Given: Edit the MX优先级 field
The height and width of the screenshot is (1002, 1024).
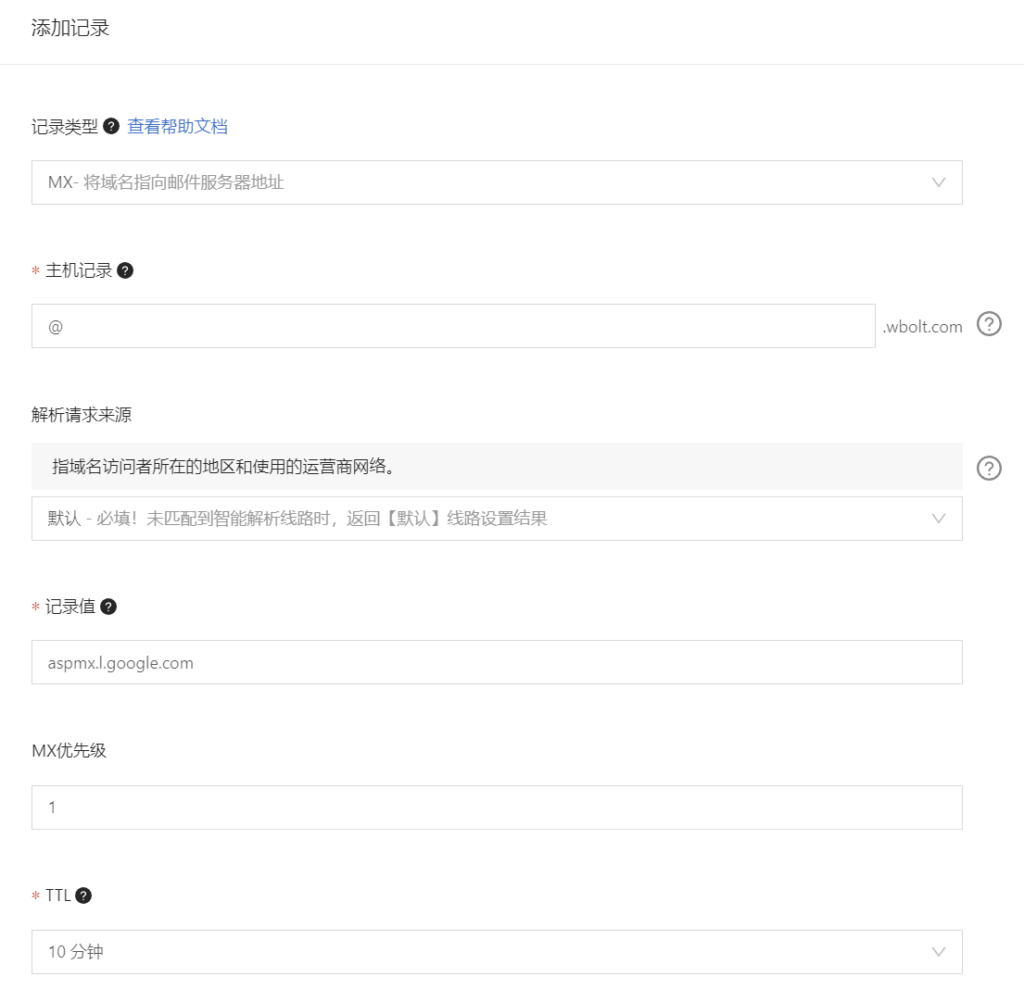Looking at the screenshot, I should coord(496,807).
